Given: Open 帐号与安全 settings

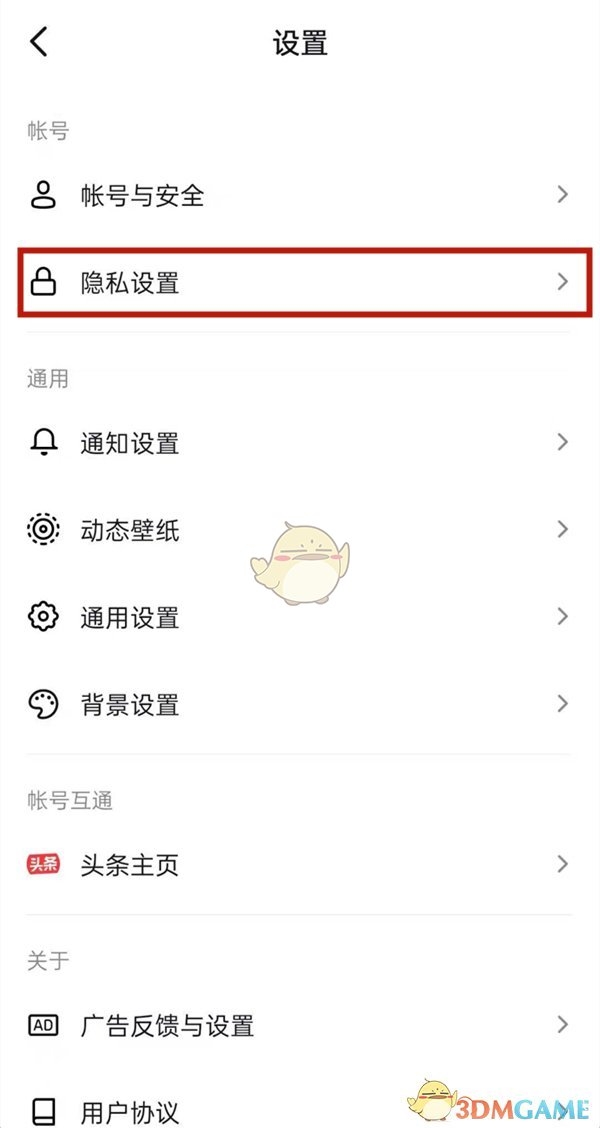Looking at the screenshot, I should click(300, 195).
